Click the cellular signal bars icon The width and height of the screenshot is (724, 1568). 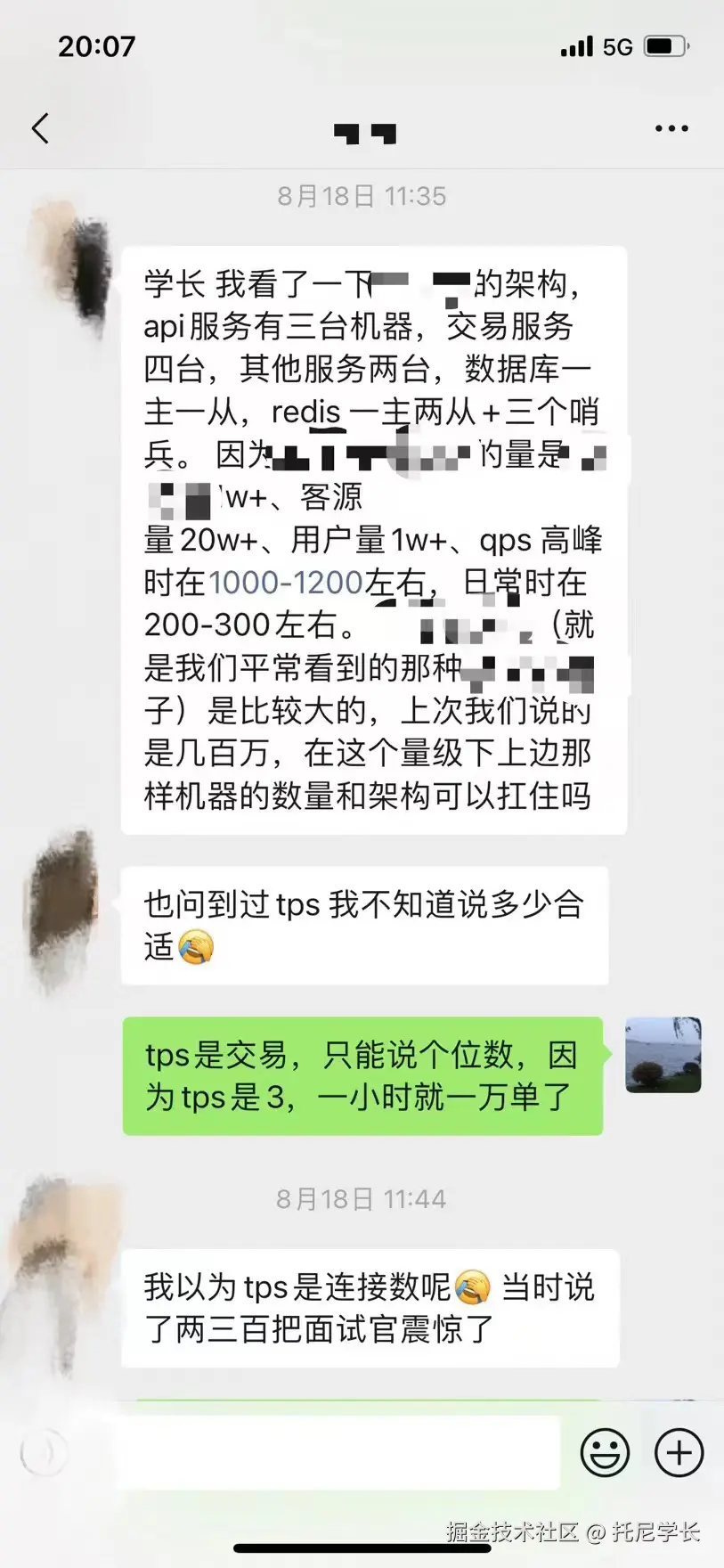click(575, 45)
